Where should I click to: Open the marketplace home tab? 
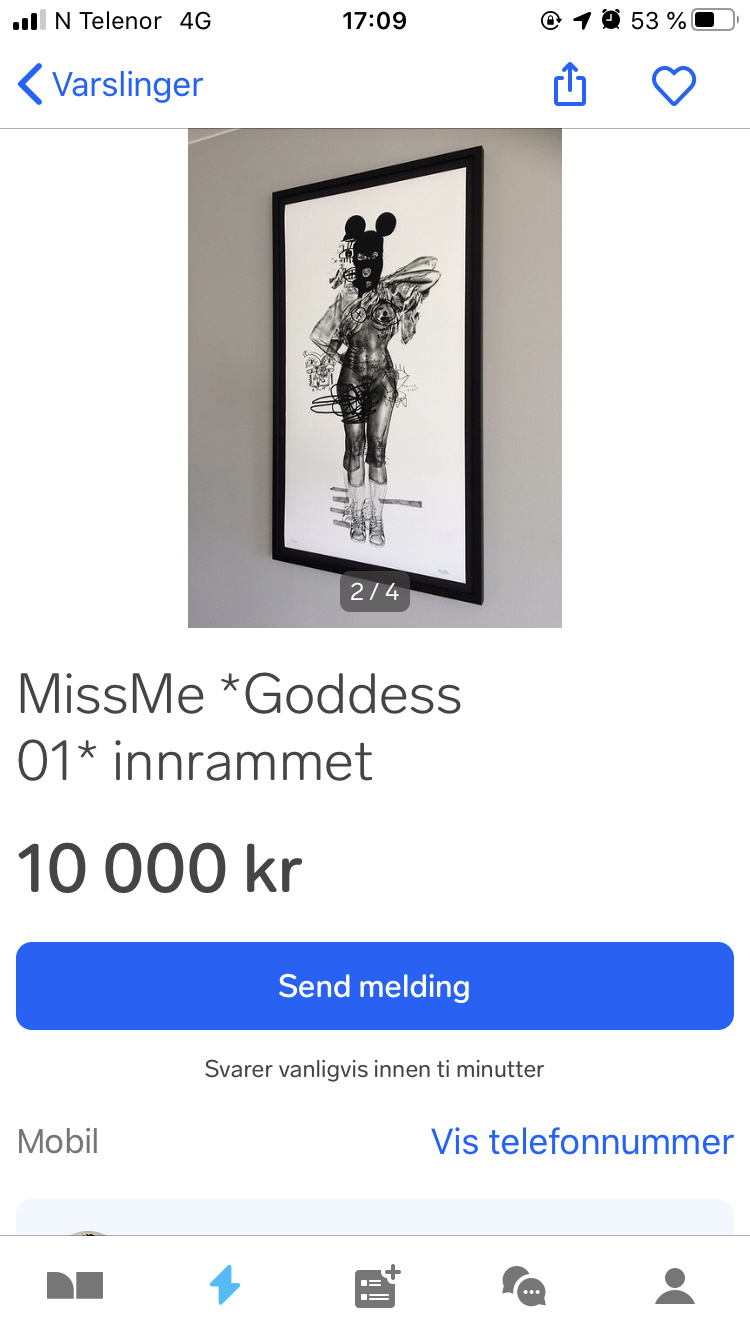coord(75,1285)
